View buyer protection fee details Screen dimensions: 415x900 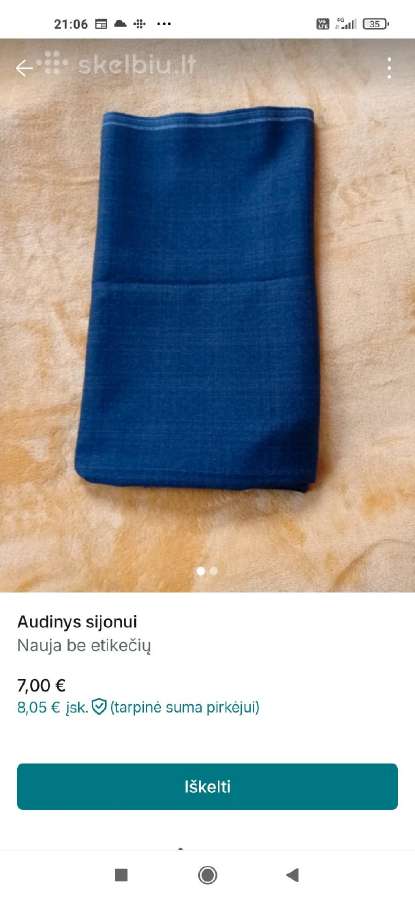tap(138, 707)
